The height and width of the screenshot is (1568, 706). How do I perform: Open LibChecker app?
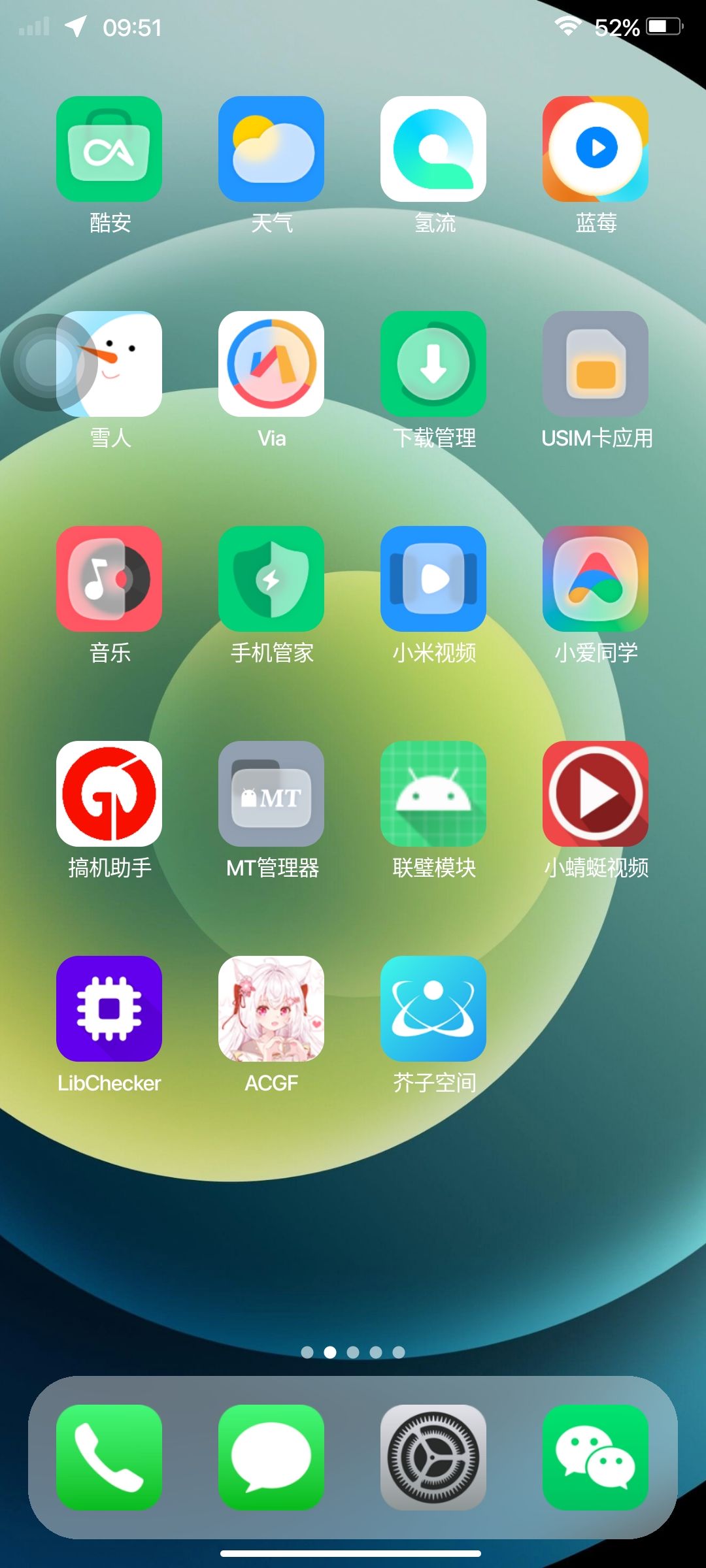click(x=109, y=1009)
